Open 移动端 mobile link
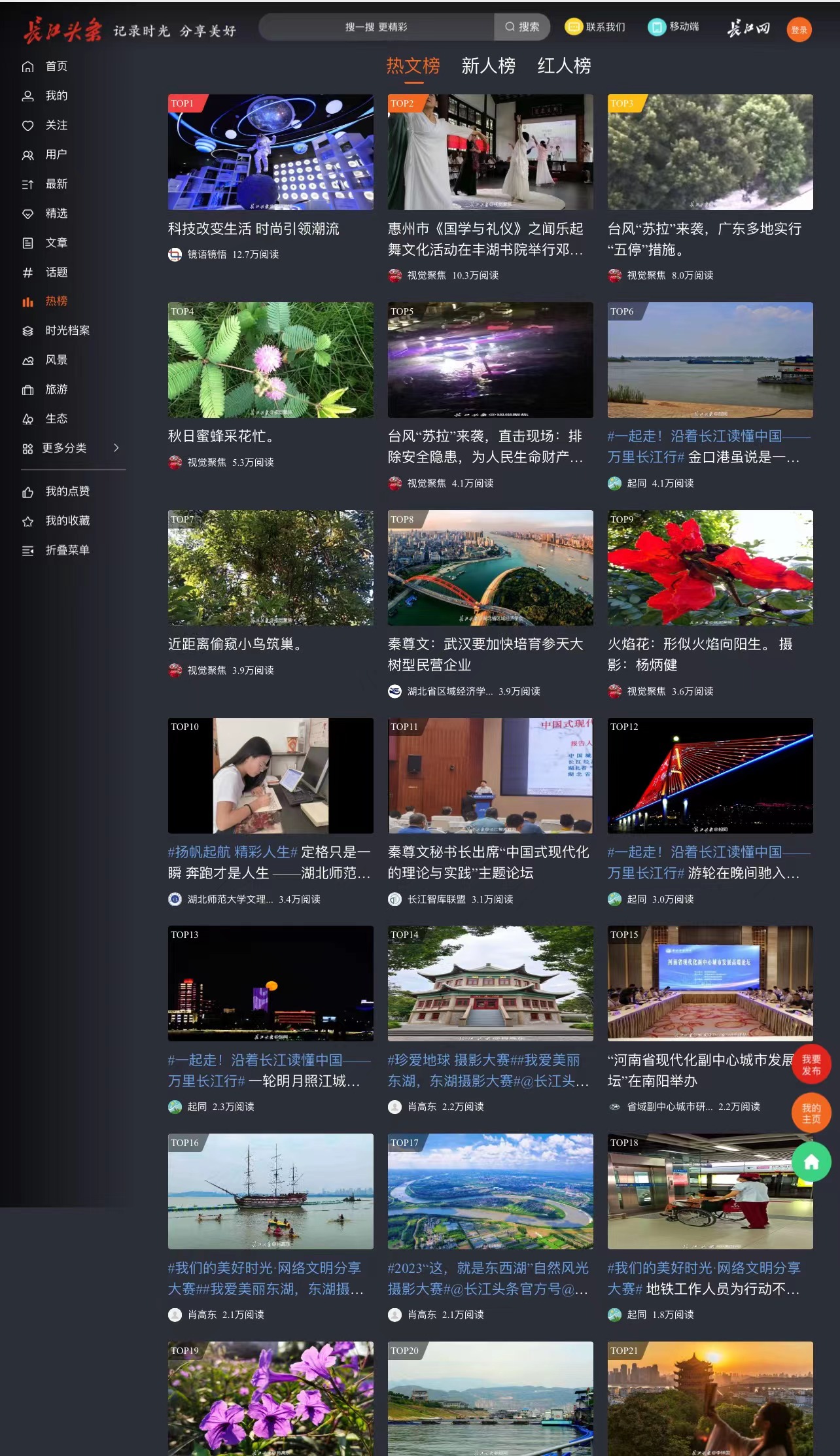This screenshot has height=1456, width=840. (x=674, y=27)
